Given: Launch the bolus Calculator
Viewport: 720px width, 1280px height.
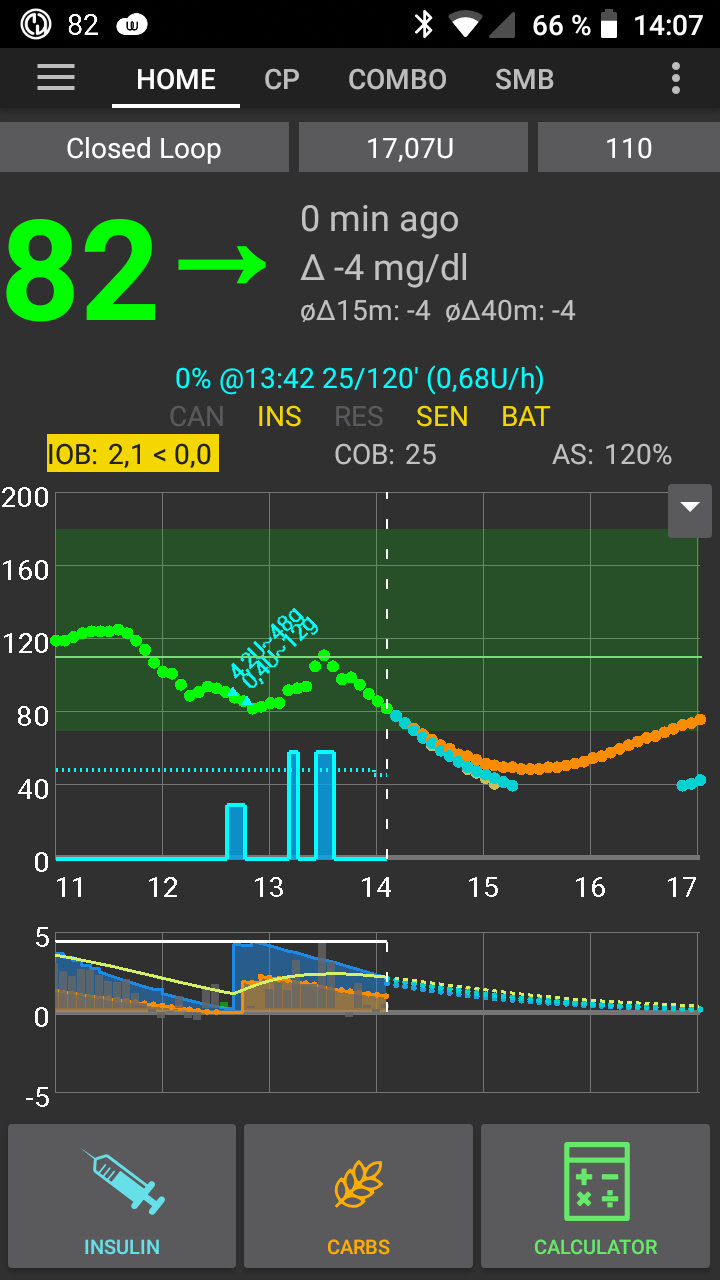Looking at the screenshot, I should (596, 1196).
